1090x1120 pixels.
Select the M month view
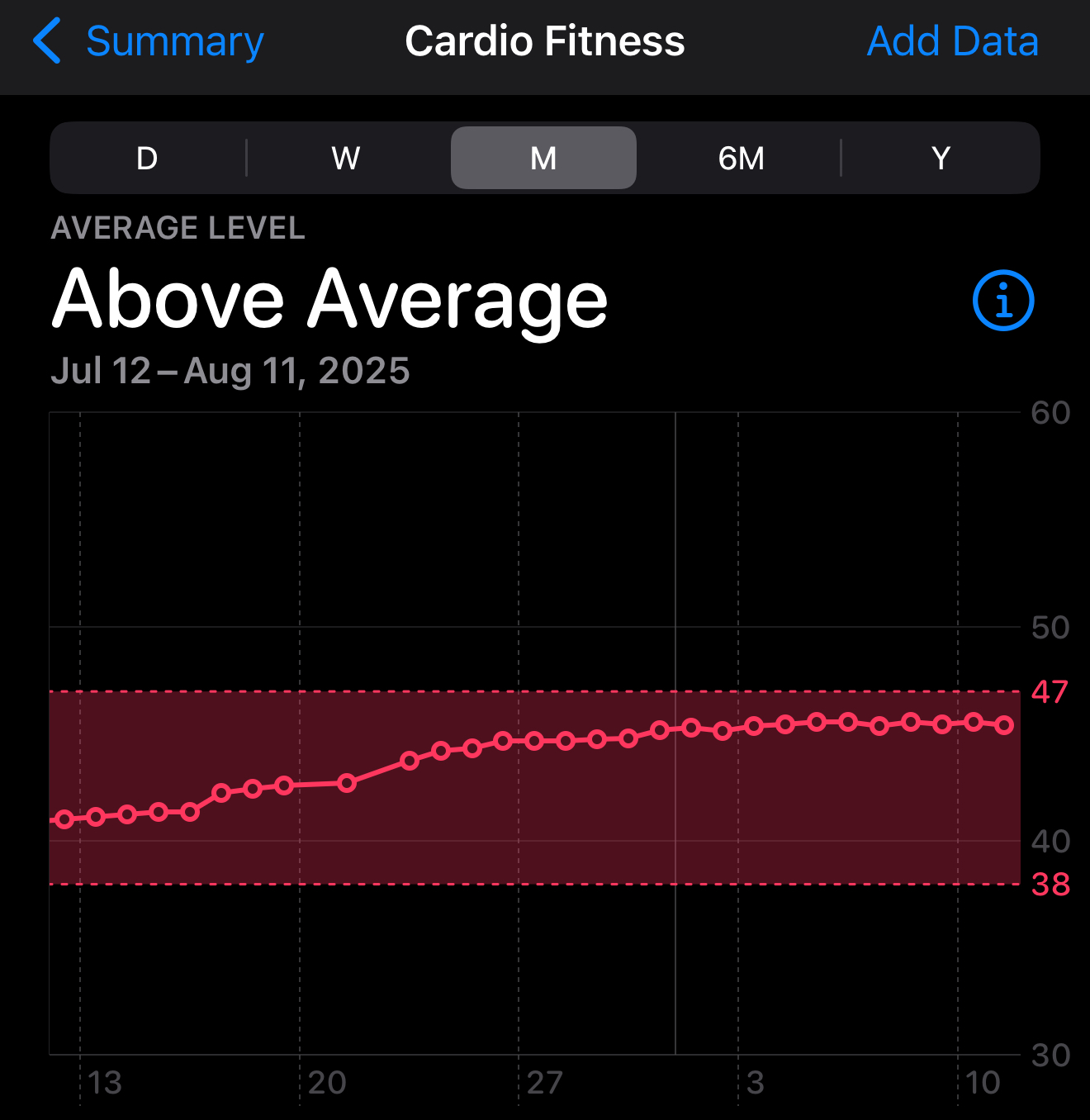543,158
